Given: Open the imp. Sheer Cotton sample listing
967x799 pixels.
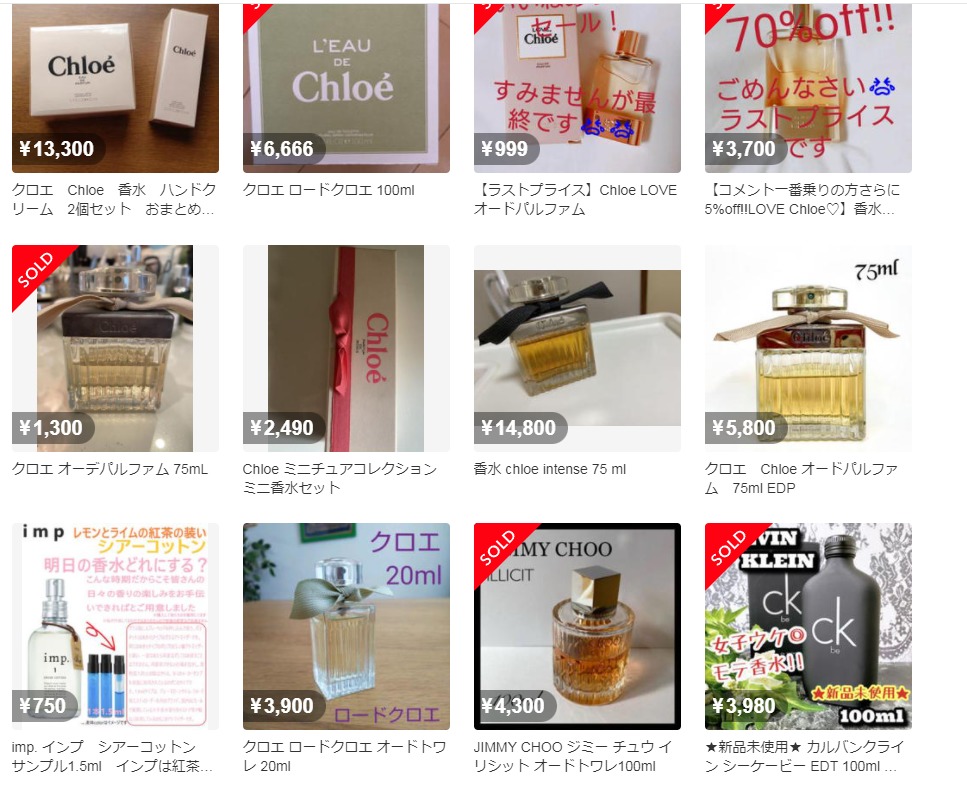Looking at the screenshot, I should tap(115, 626).
